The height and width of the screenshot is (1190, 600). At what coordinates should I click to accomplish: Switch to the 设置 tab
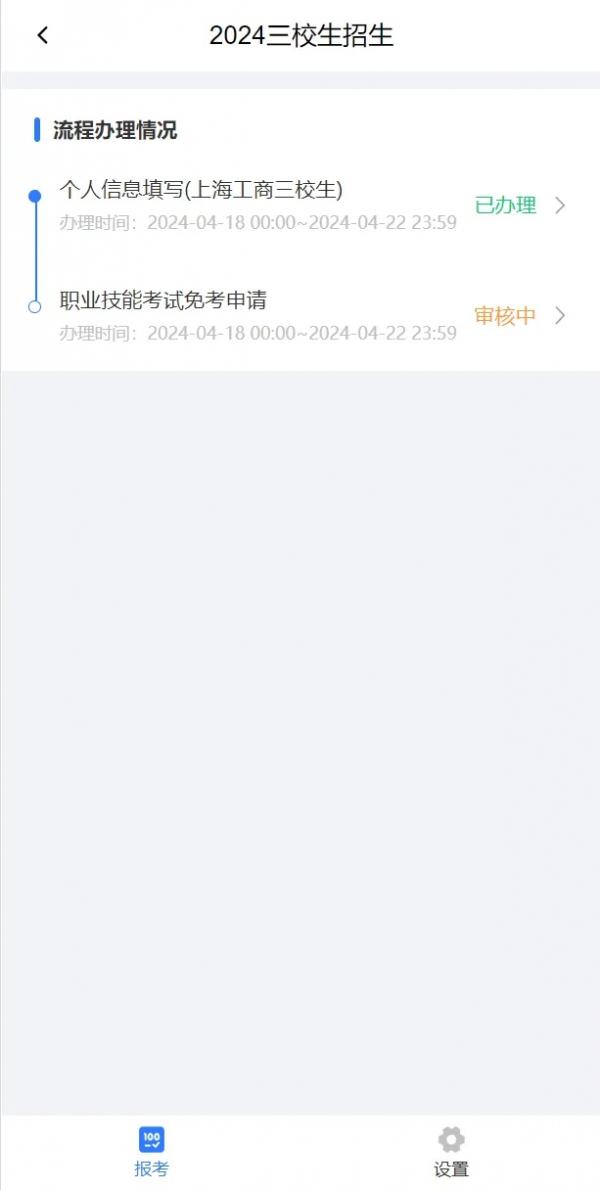coord(451,1151)
